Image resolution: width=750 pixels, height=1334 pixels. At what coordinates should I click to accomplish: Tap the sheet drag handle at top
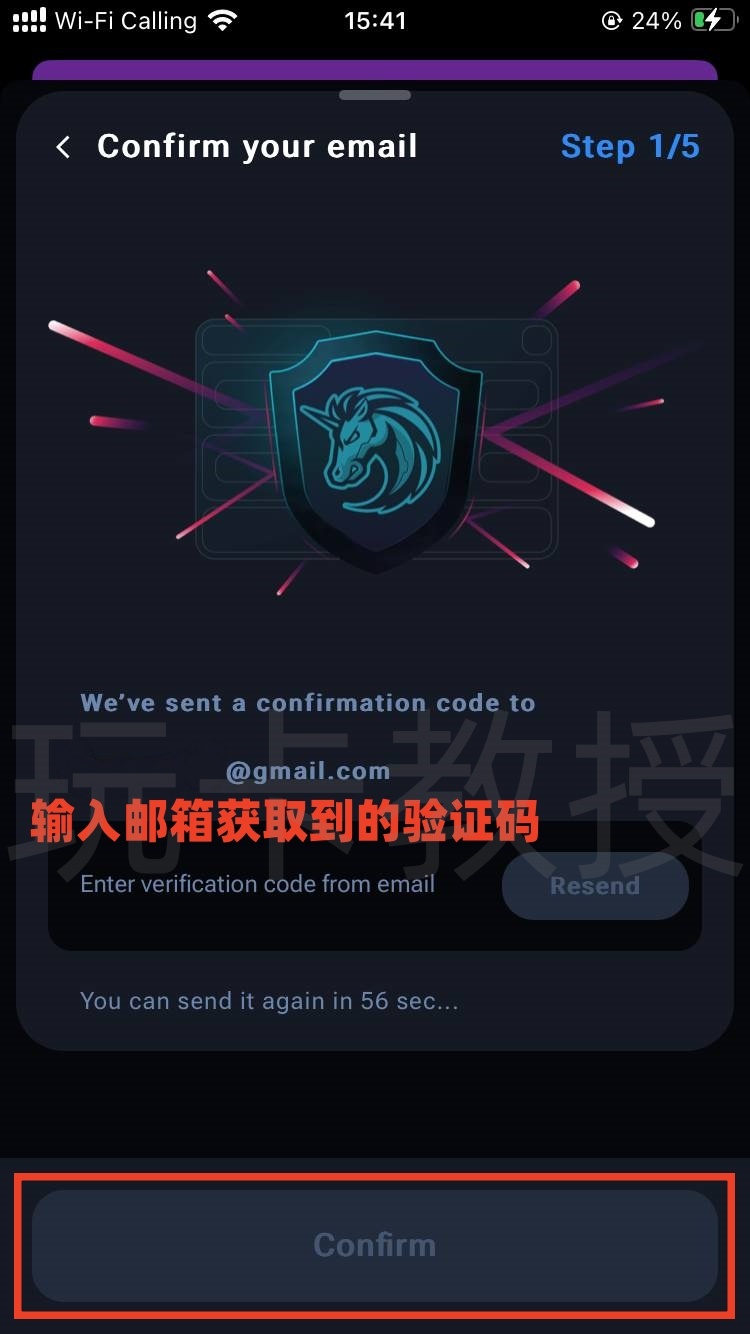coord(375,94)
